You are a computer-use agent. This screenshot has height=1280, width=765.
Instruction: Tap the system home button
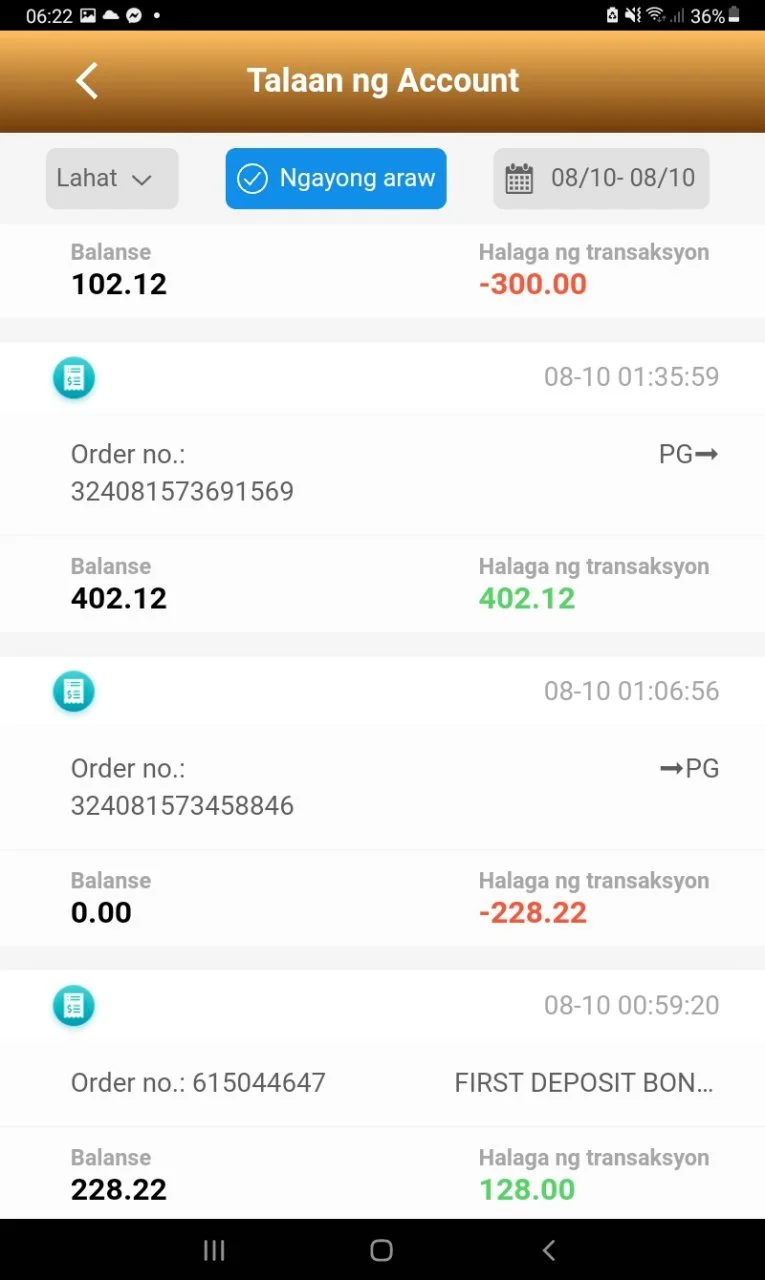click(x=381, y=1250)
